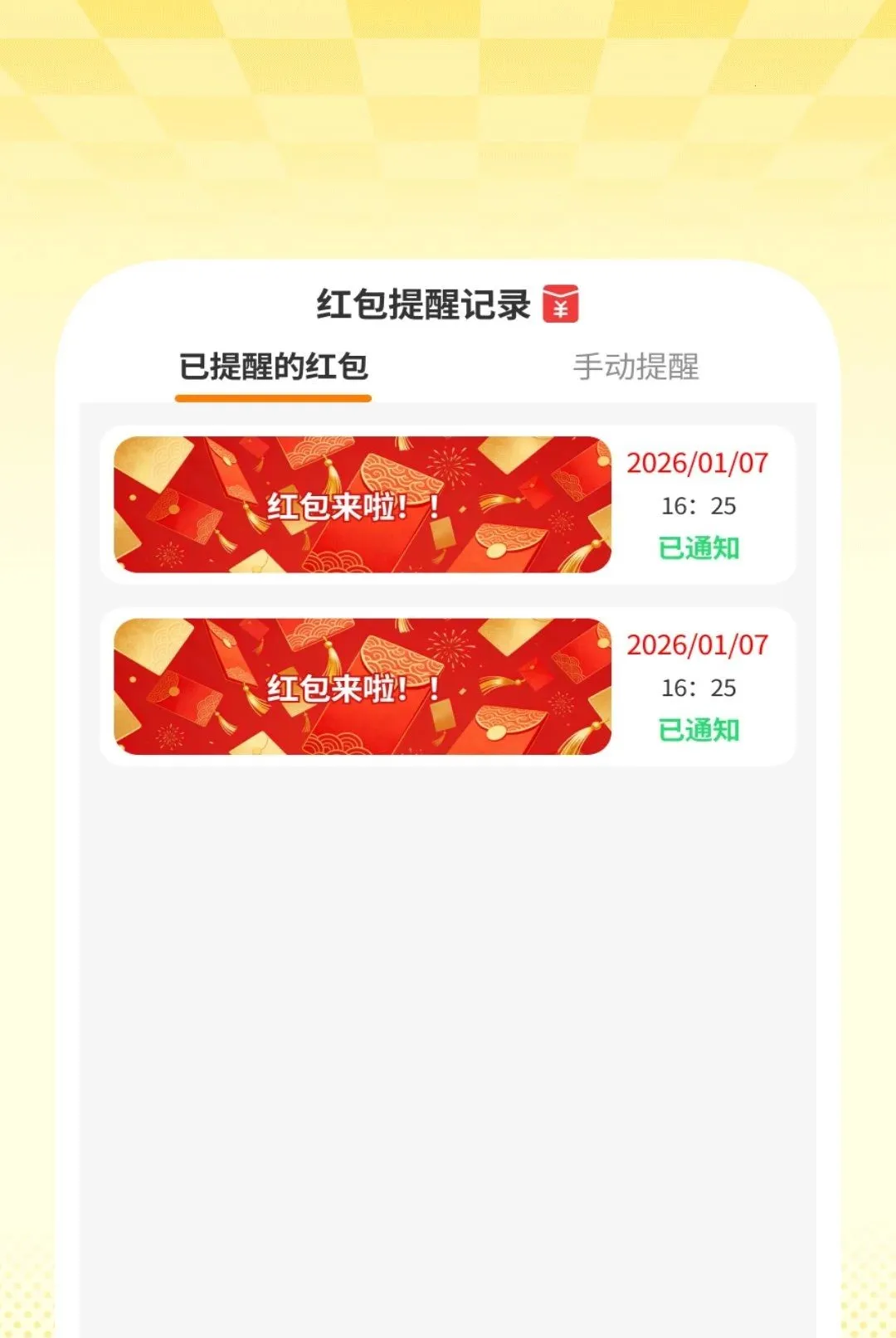Select the 已提醒的红包 tab

(274, 367)
